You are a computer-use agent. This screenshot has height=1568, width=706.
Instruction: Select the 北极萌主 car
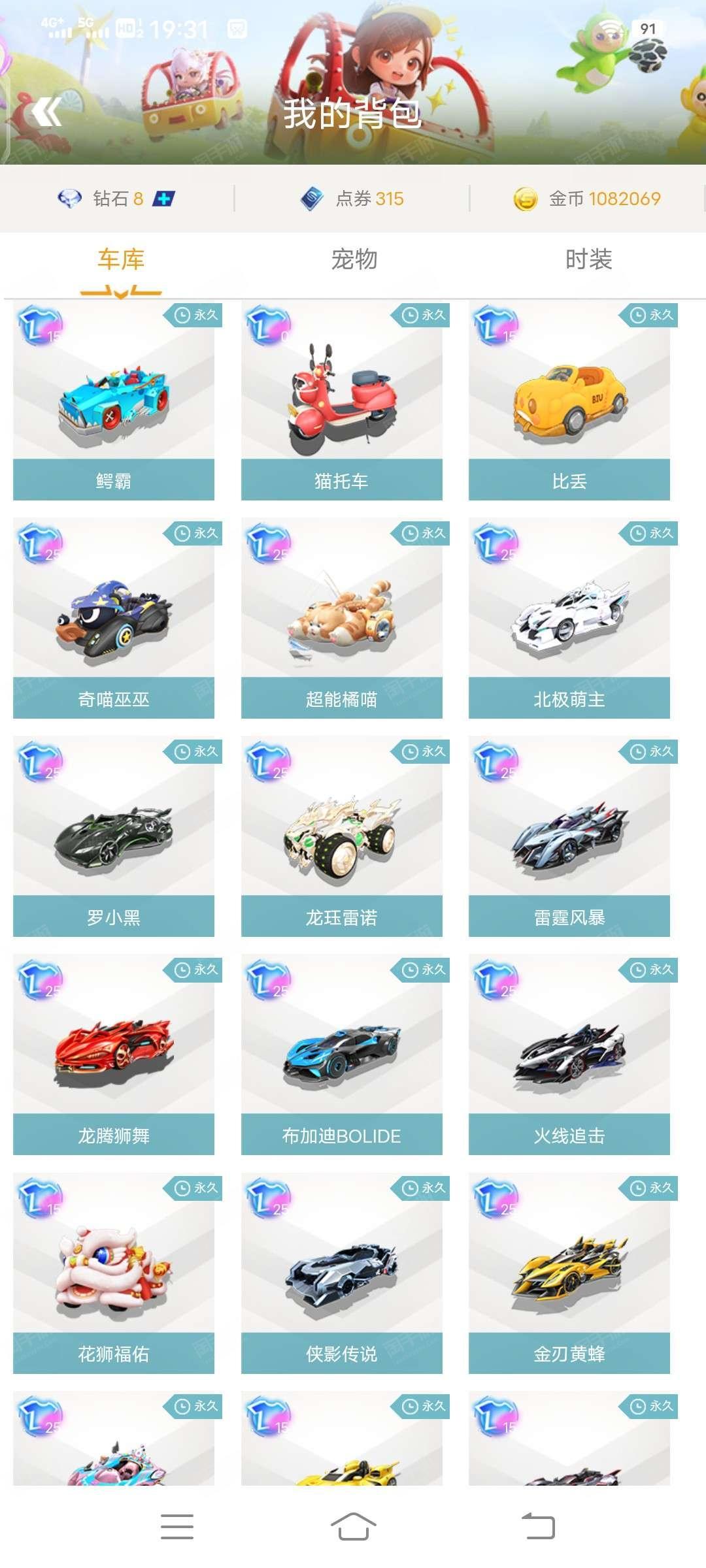pos(569,619)
